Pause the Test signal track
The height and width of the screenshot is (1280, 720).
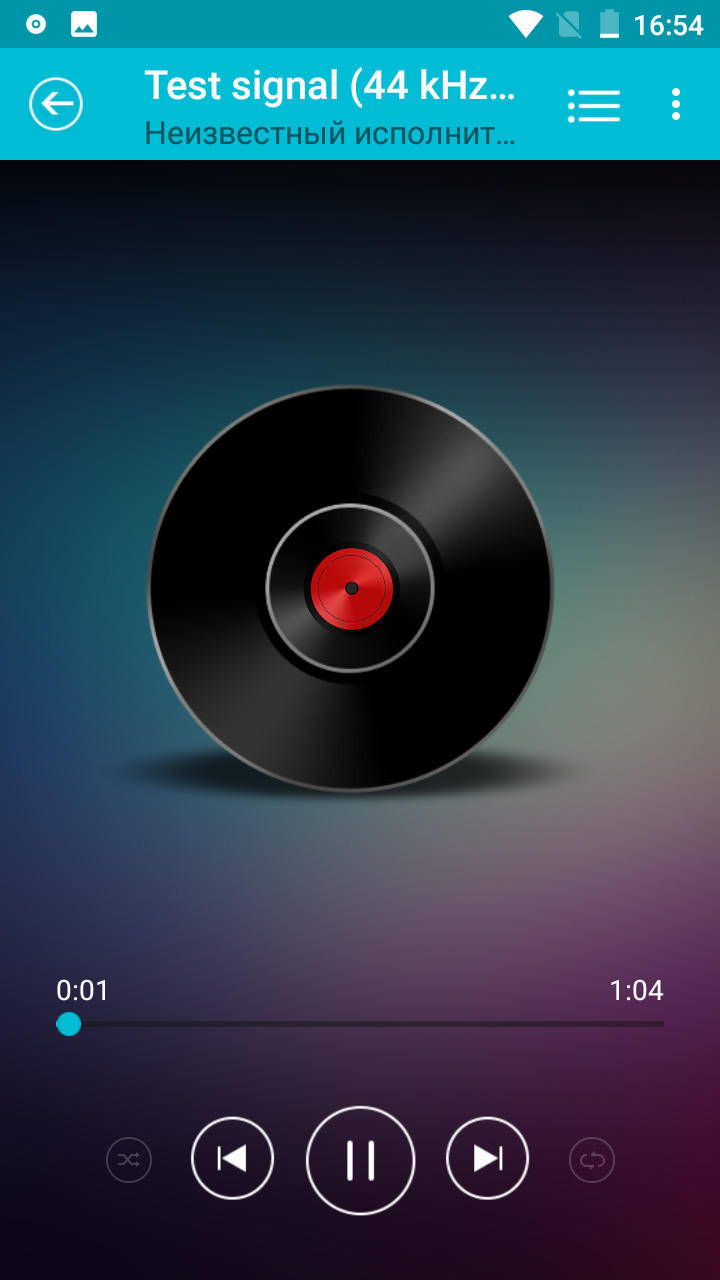(360, 1160)
